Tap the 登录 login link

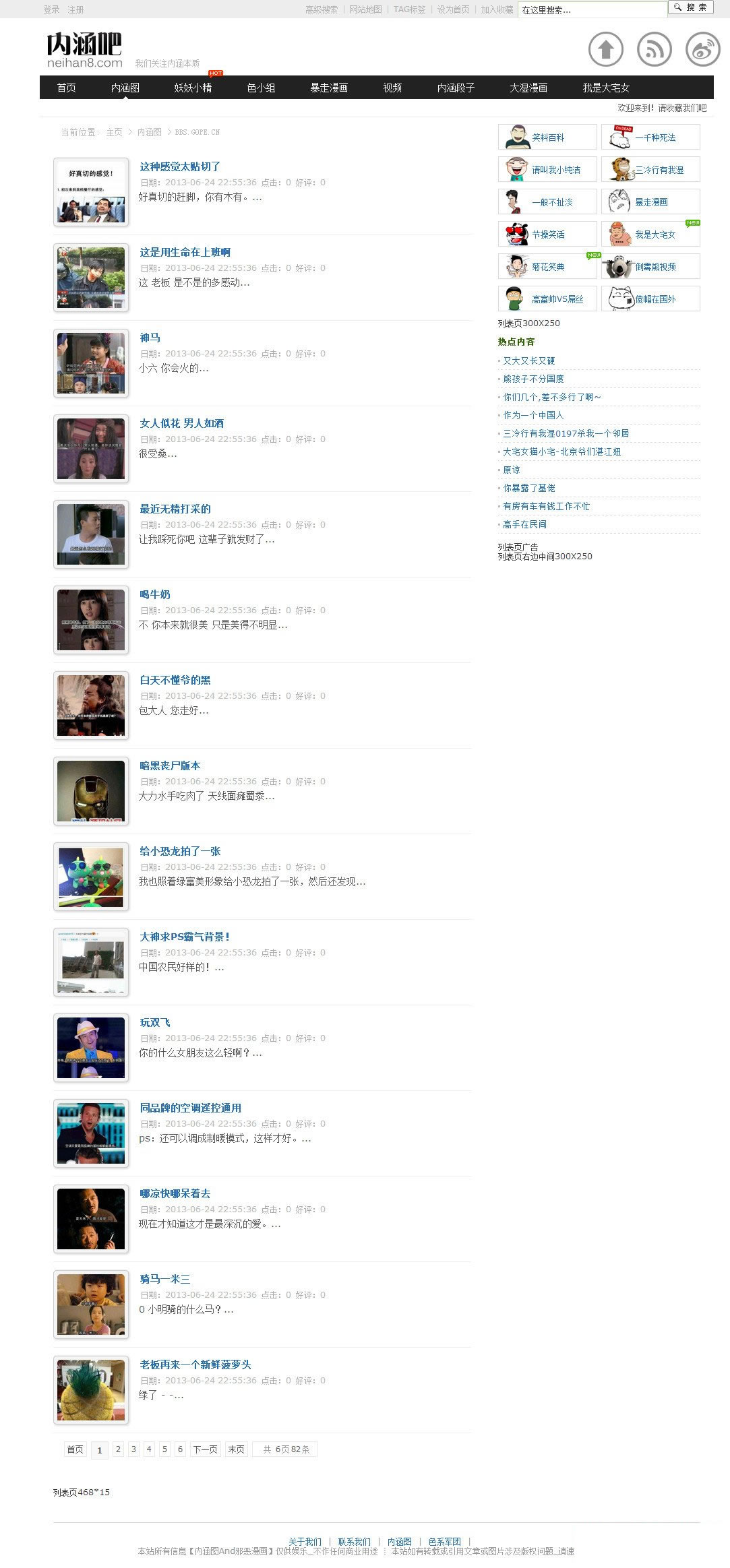point(51,9)
